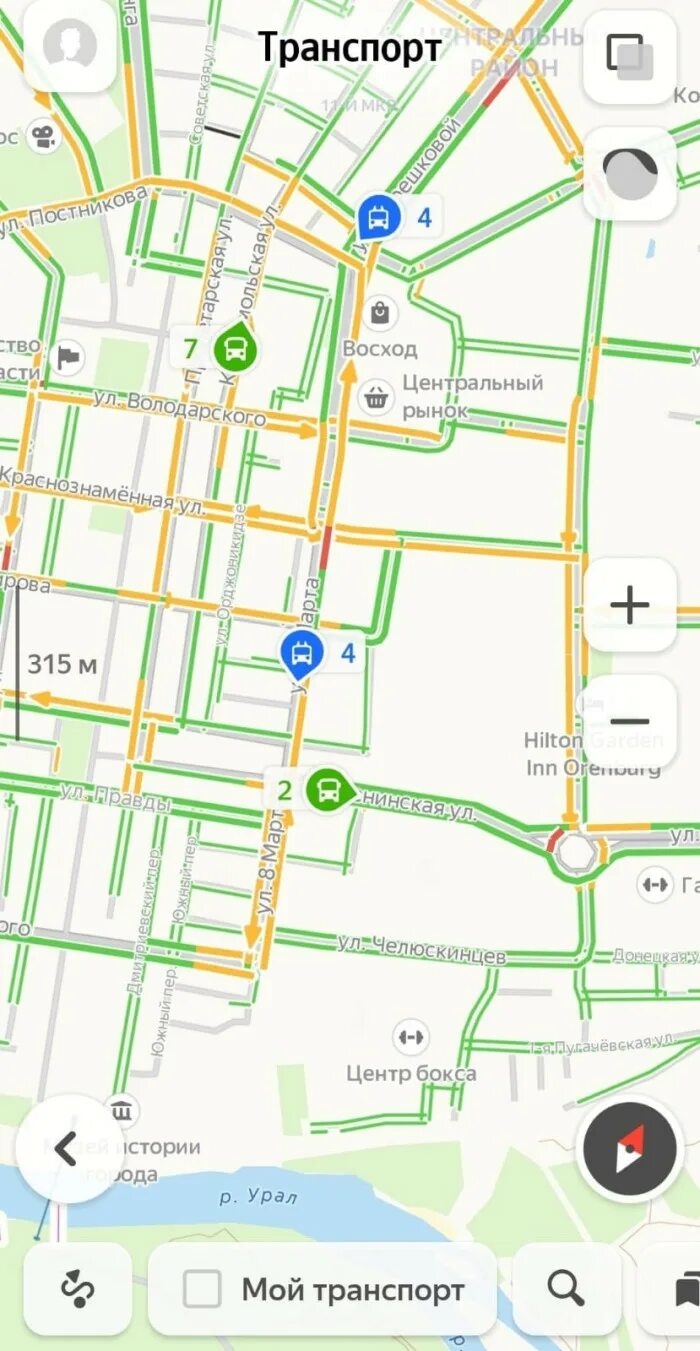The width and height of the screenshot is (700, 1351).
Task: Open search with the magnifier button
Action: click(565, 1290)
